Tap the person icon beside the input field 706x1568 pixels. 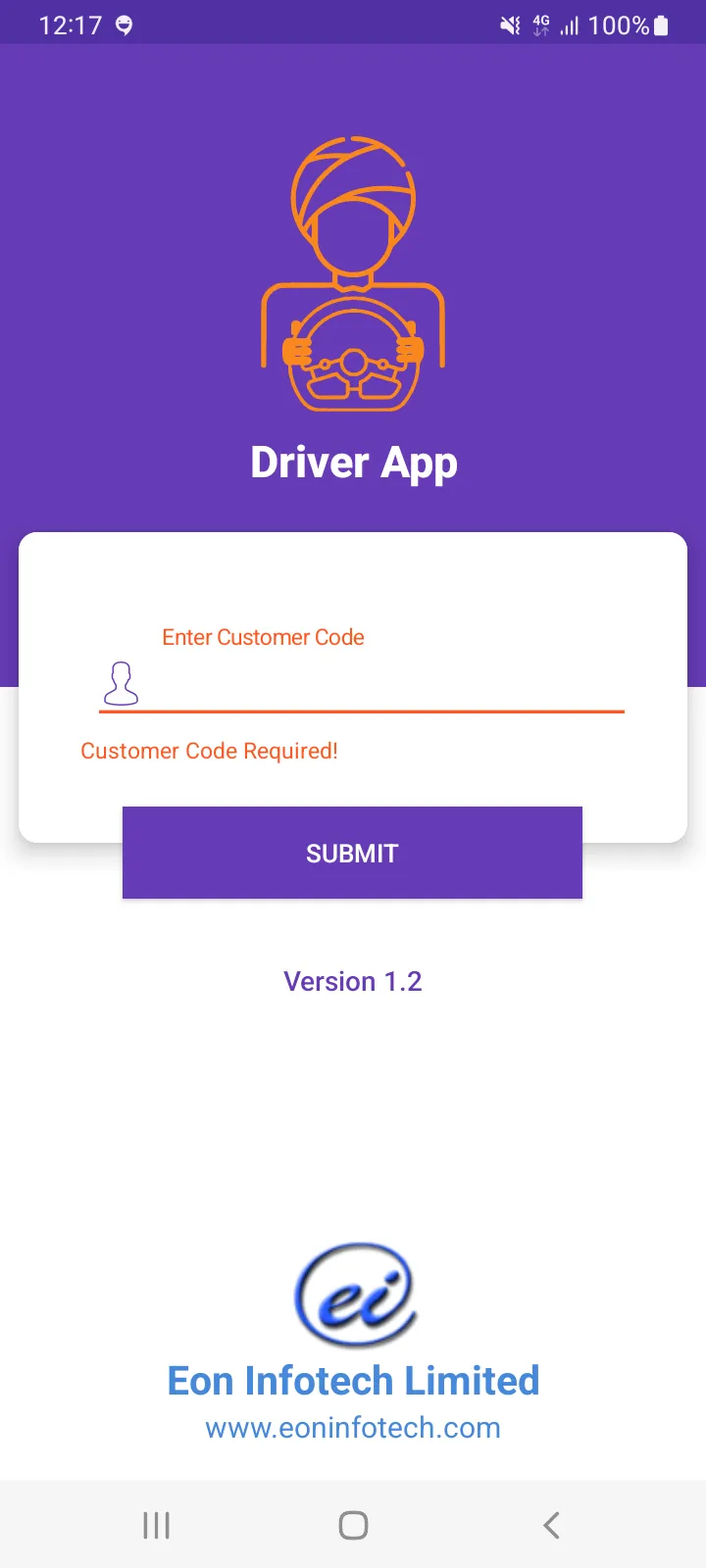(121, 683)
